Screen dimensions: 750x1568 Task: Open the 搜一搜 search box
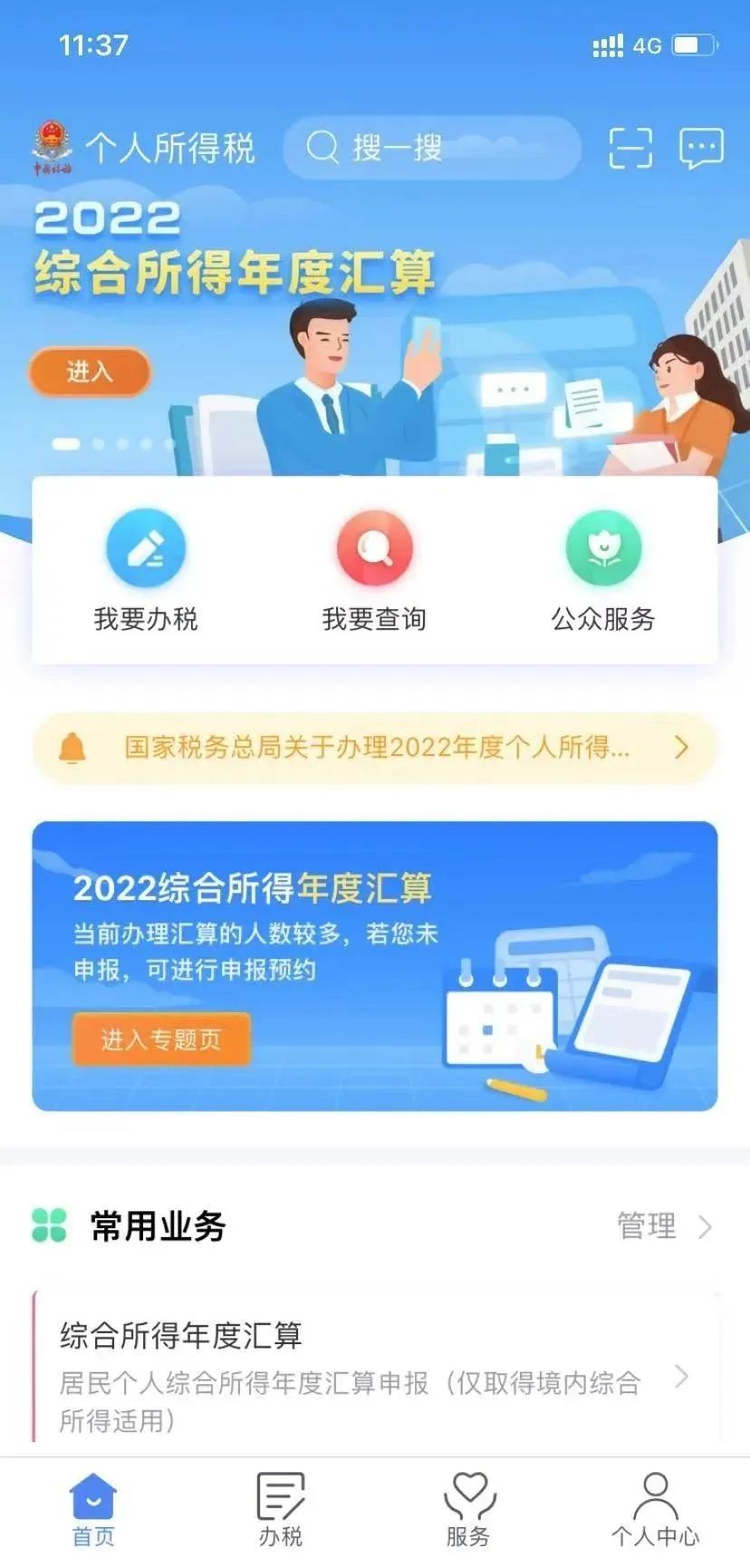[431, 148]
